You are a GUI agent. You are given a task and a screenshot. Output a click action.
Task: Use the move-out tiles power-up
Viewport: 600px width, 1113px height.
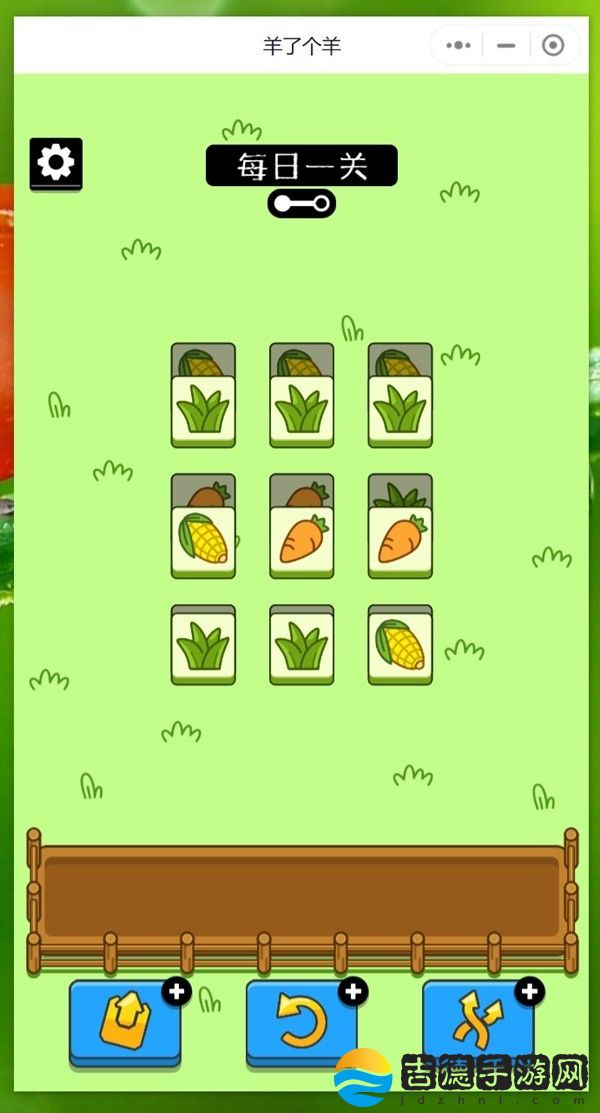tap(125, 1022)
